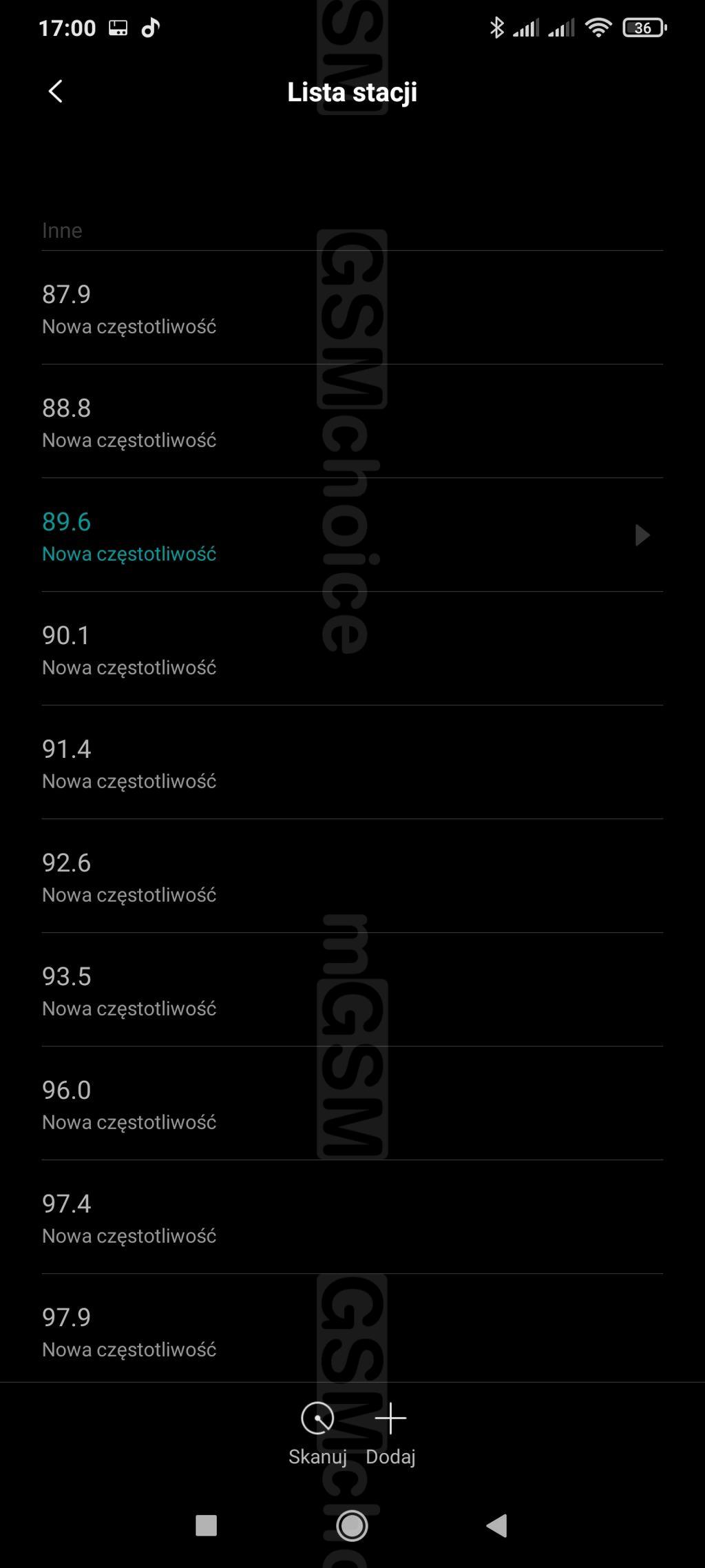Switch to the 92.6 frequency
Screen dimensions: 705x1568
352,876
